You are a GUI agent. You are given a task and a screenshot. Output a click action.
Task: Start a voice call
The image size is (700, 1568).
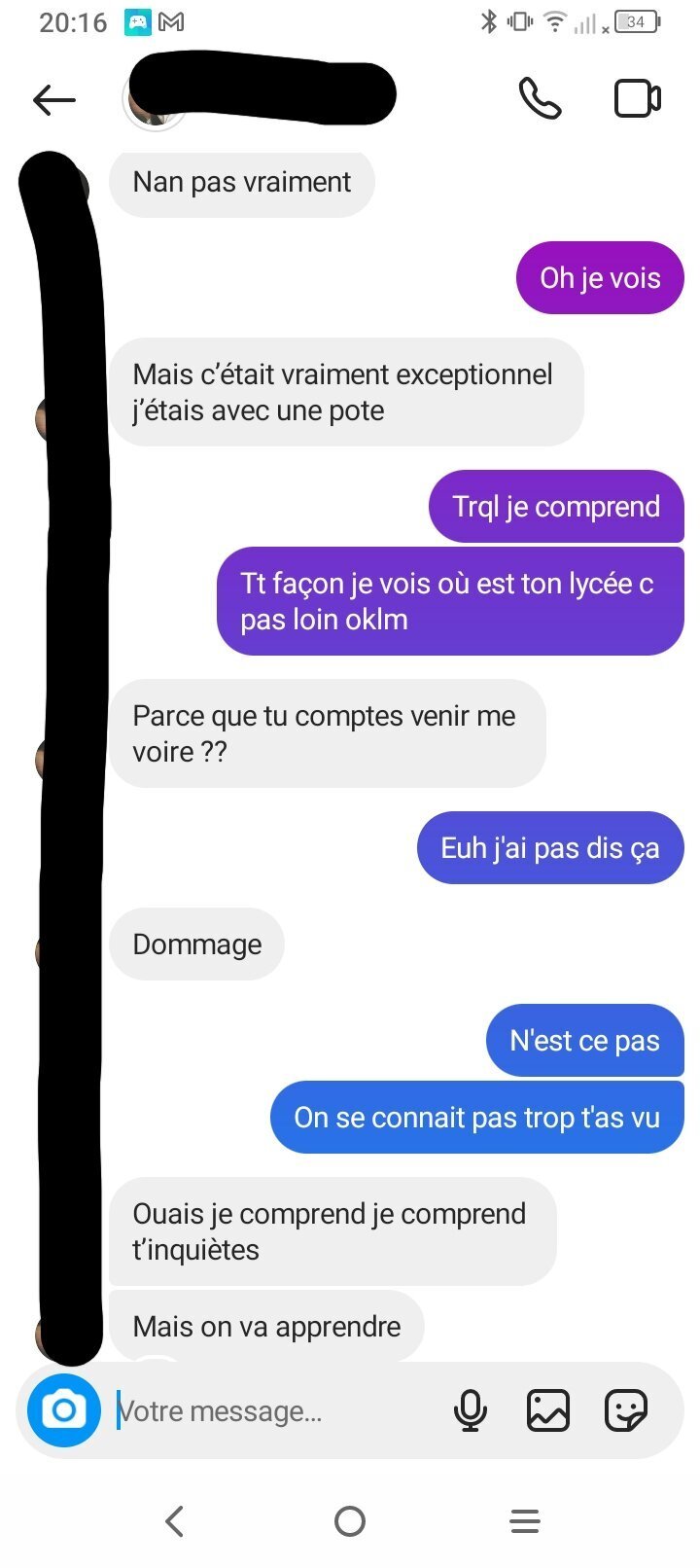[540, 99]
